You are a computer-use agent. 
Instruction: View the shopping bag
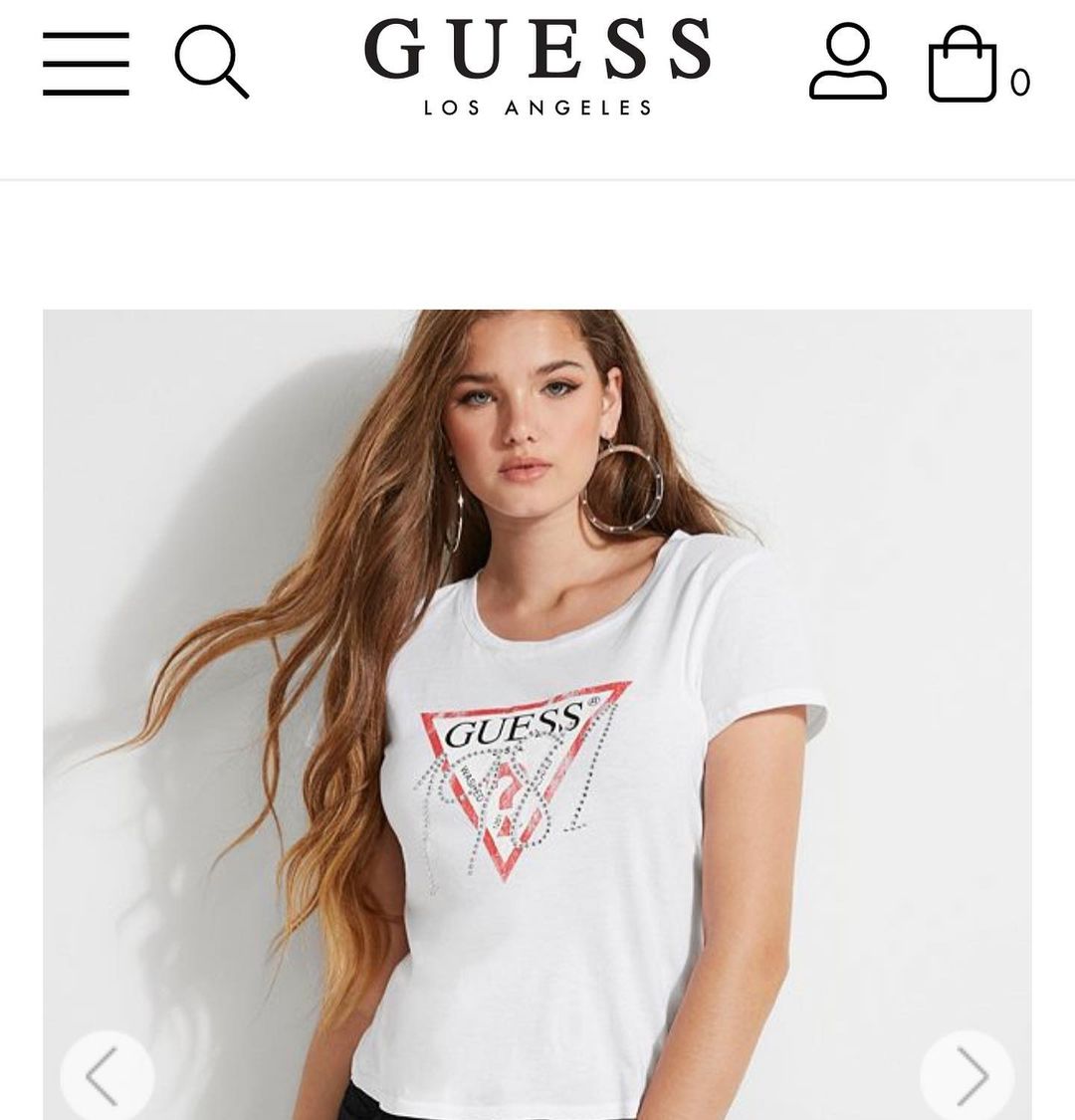click(978, 65)
